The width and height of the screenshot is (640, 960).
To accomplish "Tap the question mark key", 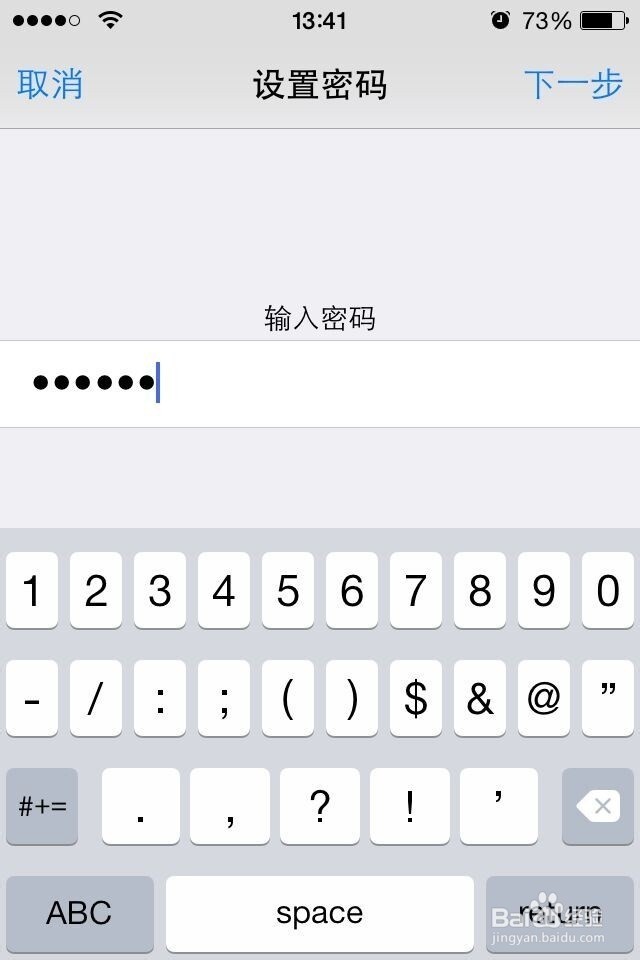I will (x=320, y=806).
